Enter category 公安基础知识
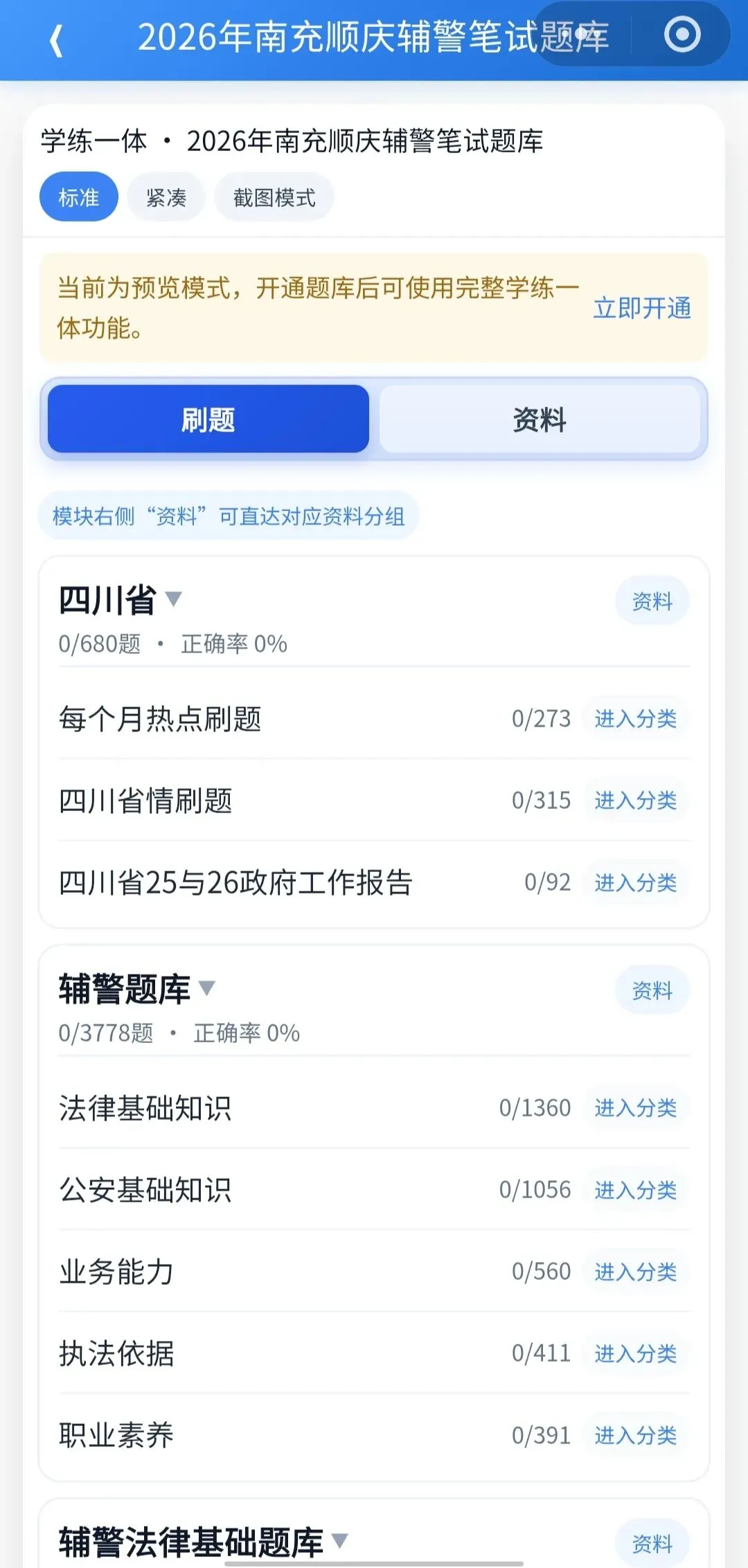 pyautogui.click(x=635, y=1190)
